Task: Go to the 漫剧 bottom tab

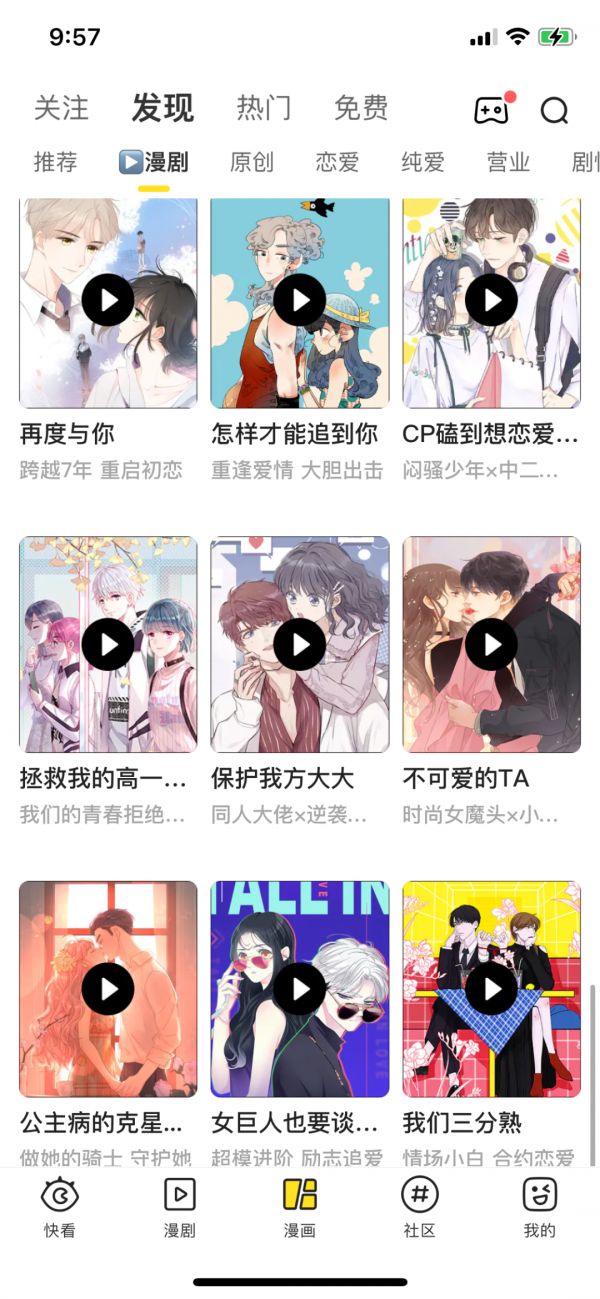Action: coord(179,1206)
